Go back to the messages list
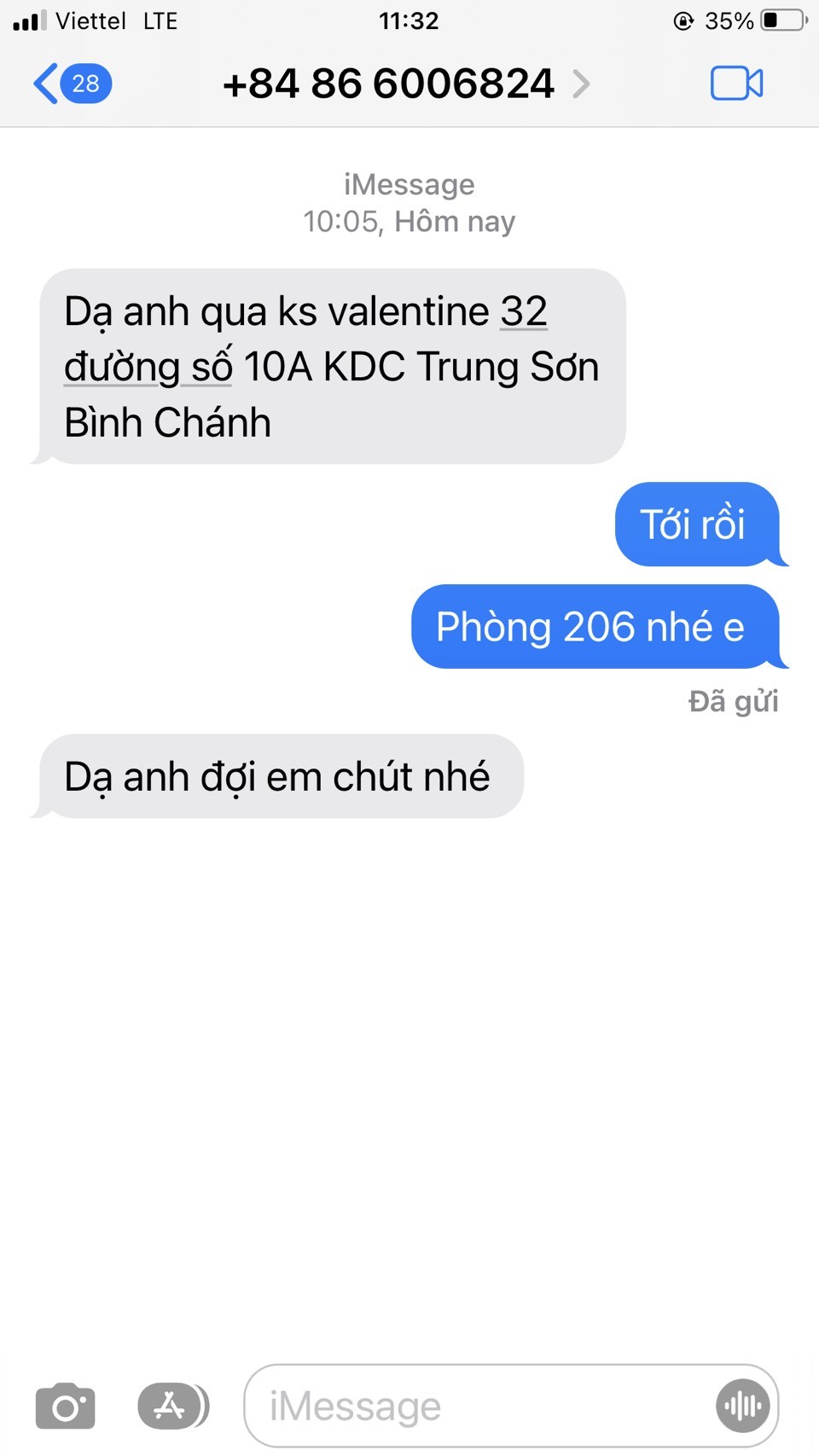 click(x=70, y=84)
